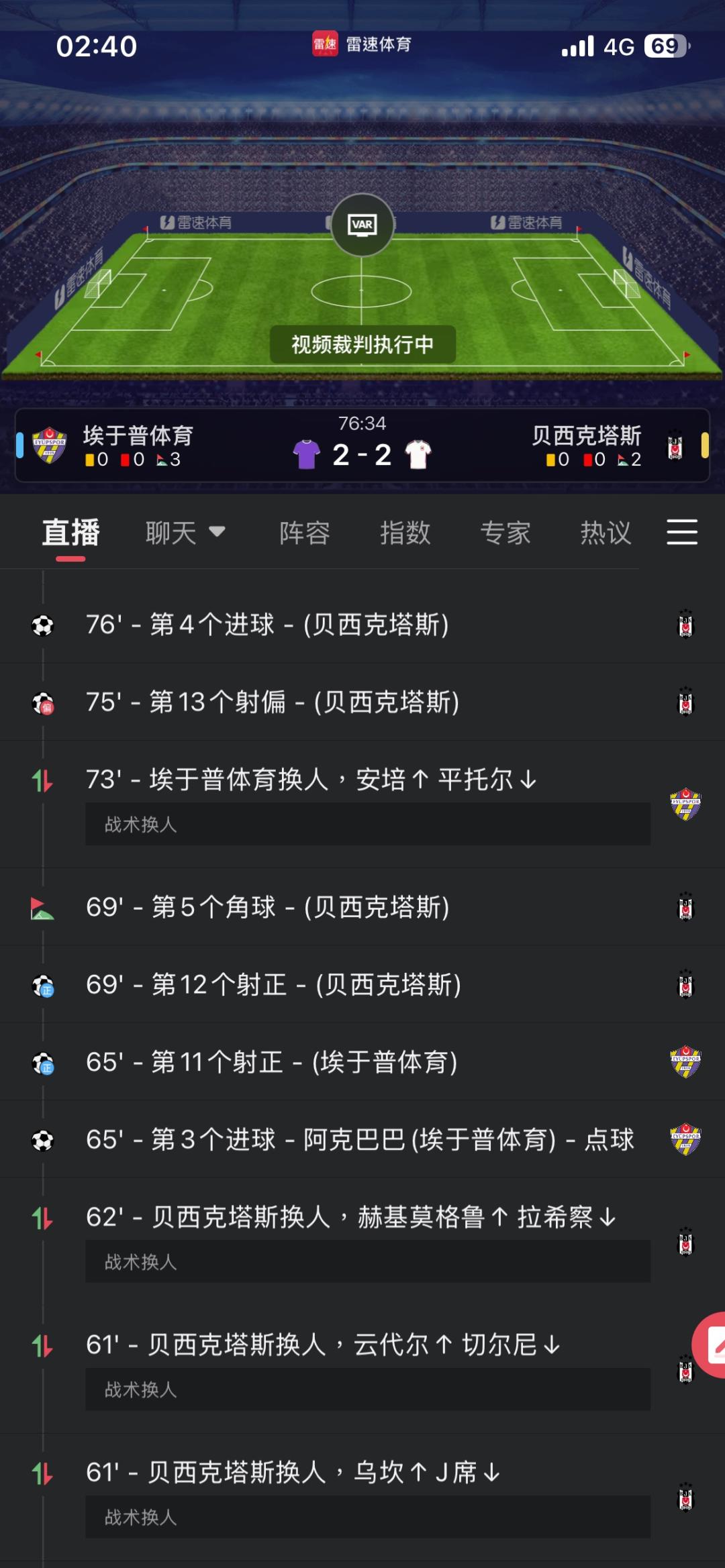View the 热议 tab
Image resolution: width=725 pixels, height=1568 pixels.
click(606, 533)
